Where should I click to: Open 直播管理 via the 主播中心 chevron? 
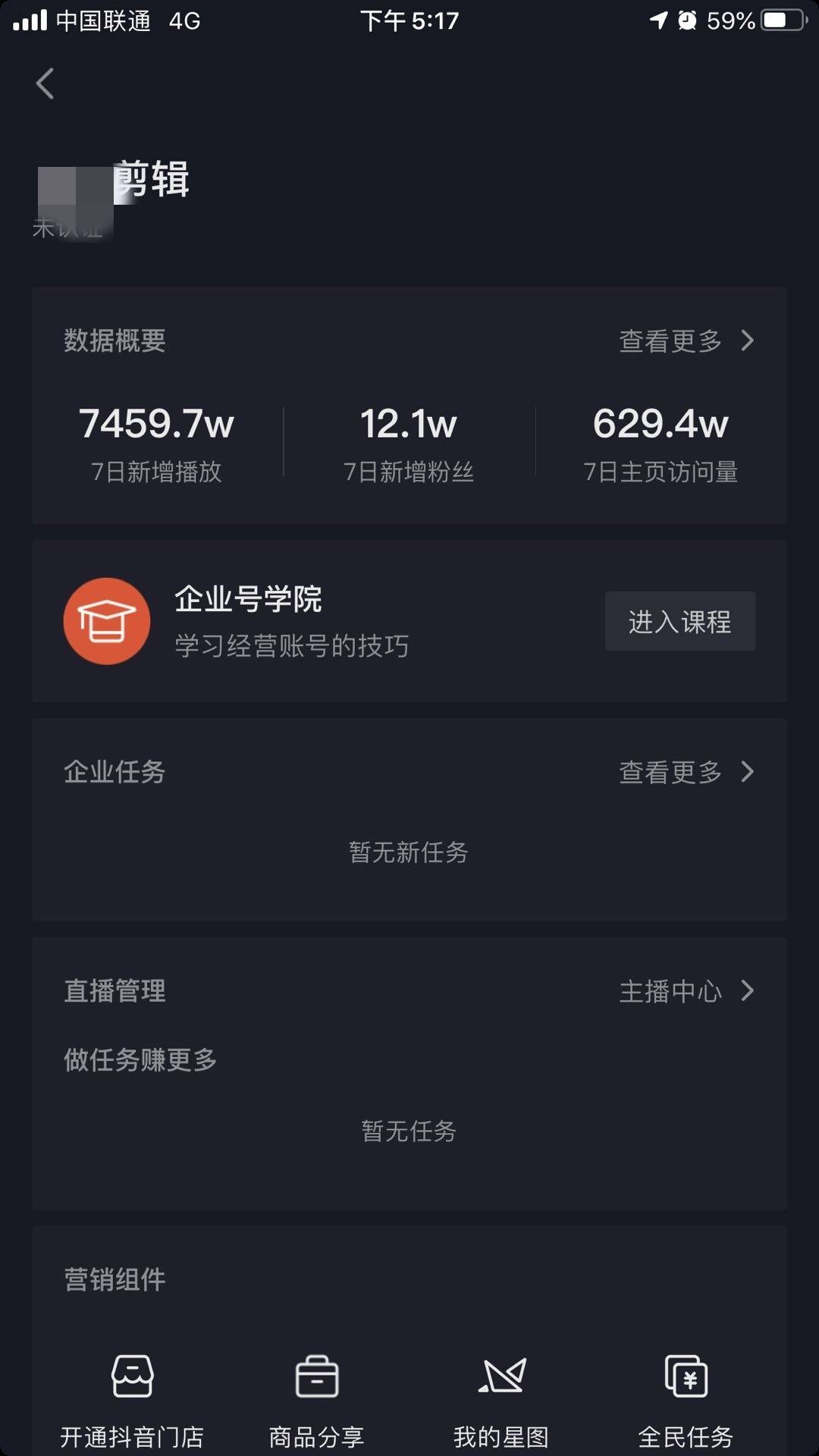[x=748, y=990]
